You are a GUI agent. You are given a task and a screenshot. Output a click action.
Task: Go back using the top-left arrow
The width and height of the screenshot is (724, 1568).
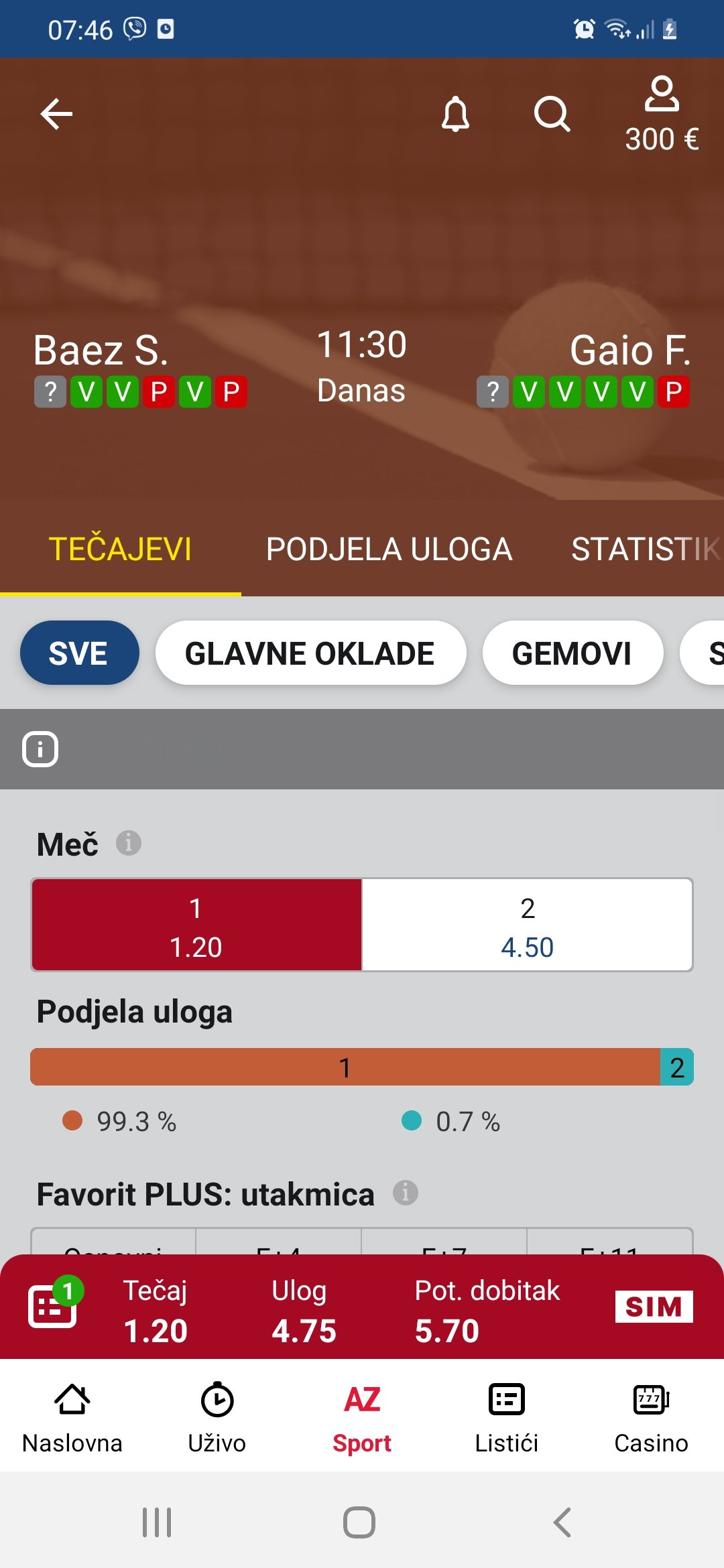[56, 114]
